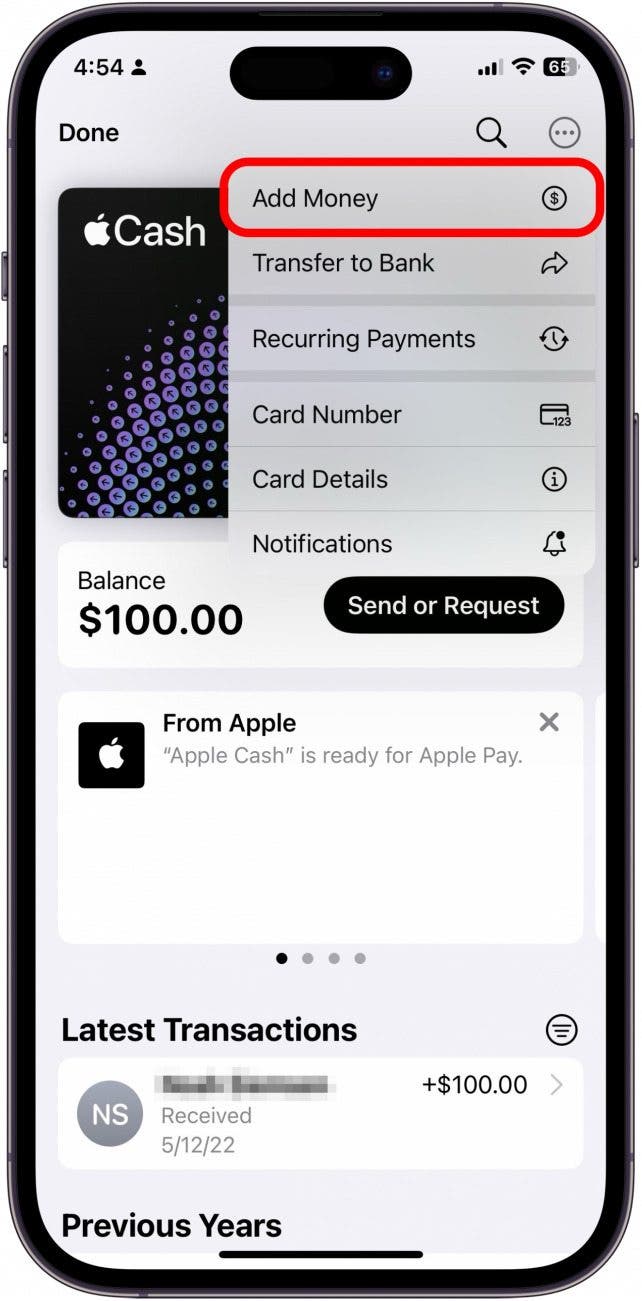Choose Transfer to Bank
The width and height of the screenshot is (642, 1301).
click(410, 263)
